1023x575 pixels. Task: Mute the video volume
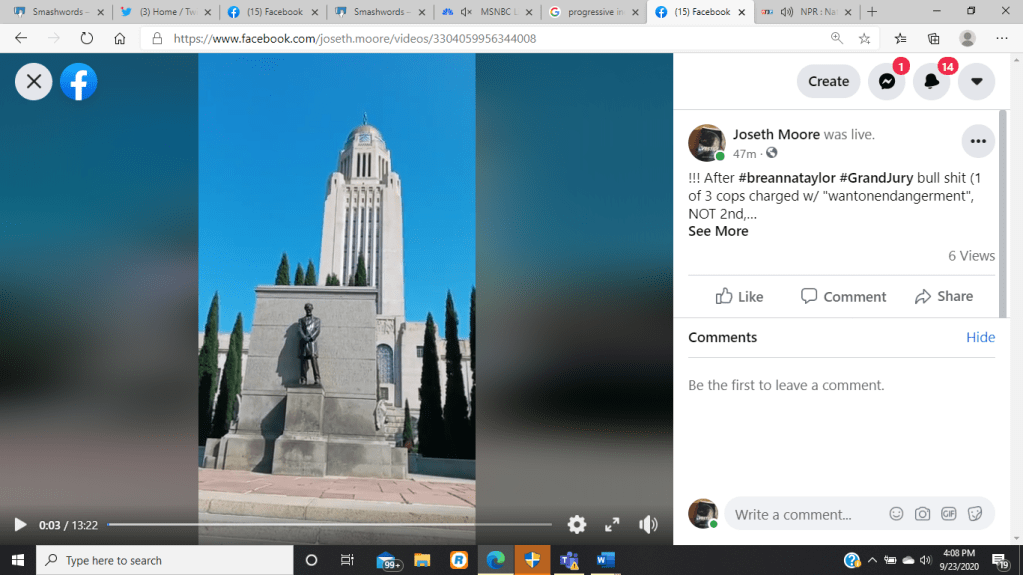coord(648,524)
